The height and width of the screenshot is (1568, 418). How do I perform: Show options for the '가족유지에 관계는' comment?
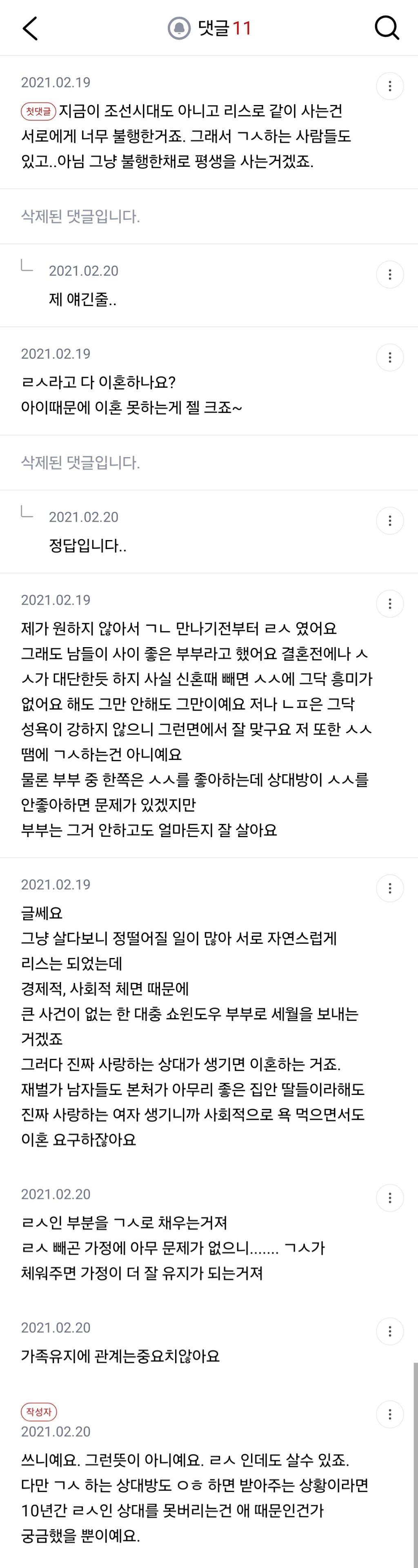pos(390,1331)
